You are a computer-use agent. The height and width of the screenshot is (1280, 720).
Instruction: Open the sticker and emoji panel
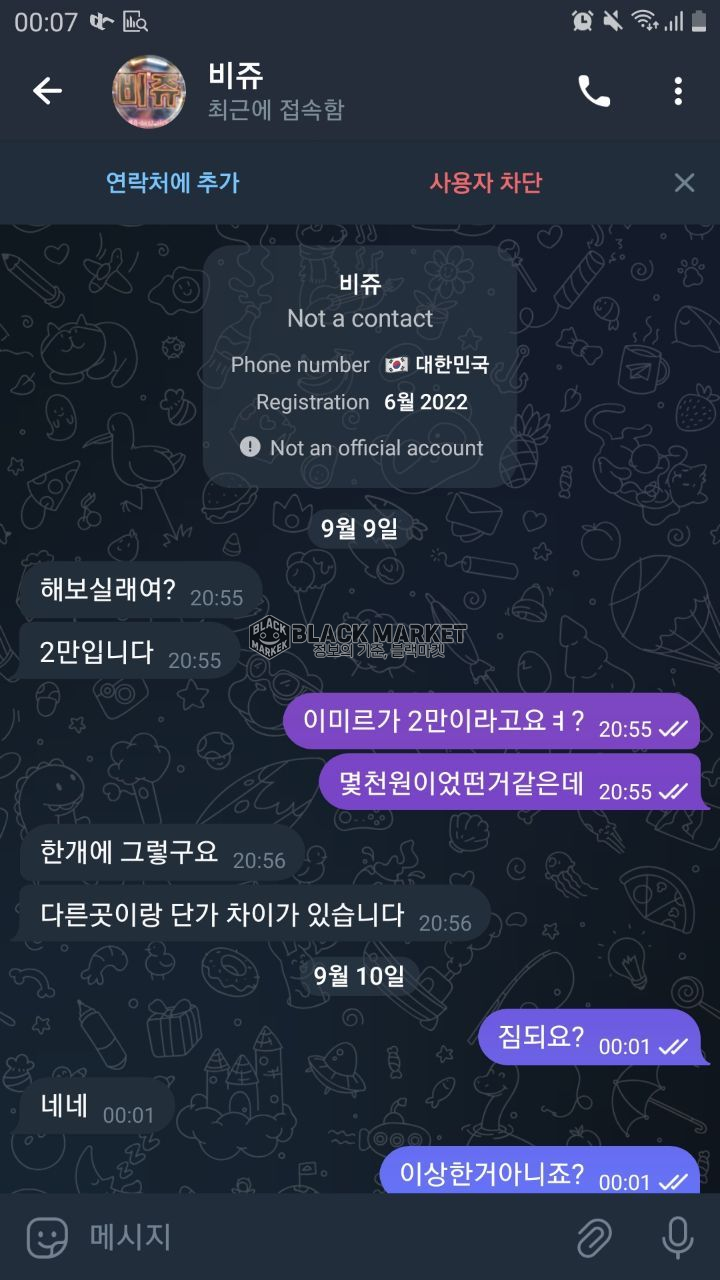[47, 1238]
